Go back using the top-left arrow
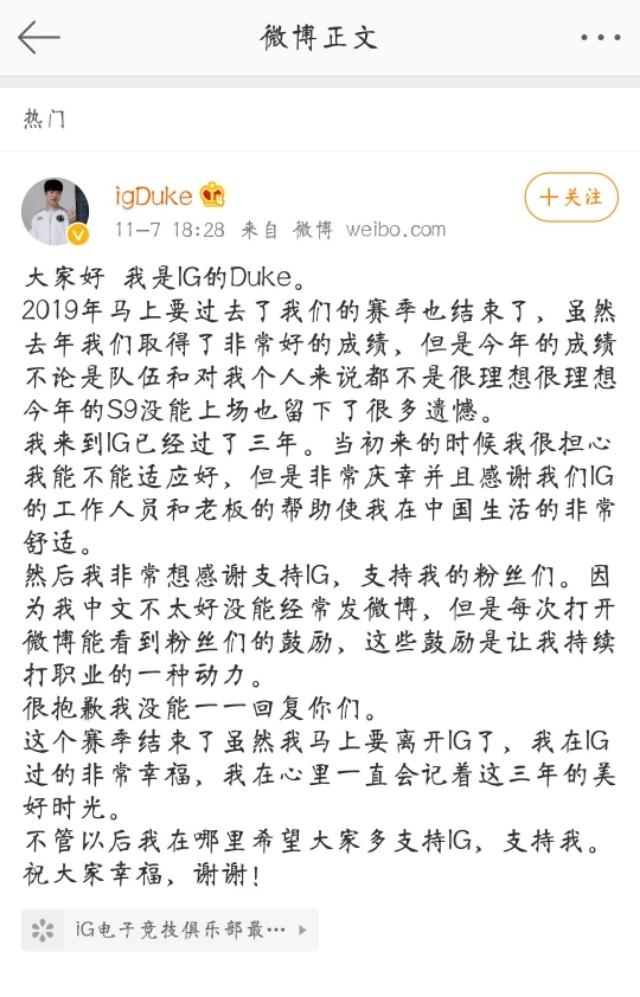640x997 pixels. coord(39,37)
